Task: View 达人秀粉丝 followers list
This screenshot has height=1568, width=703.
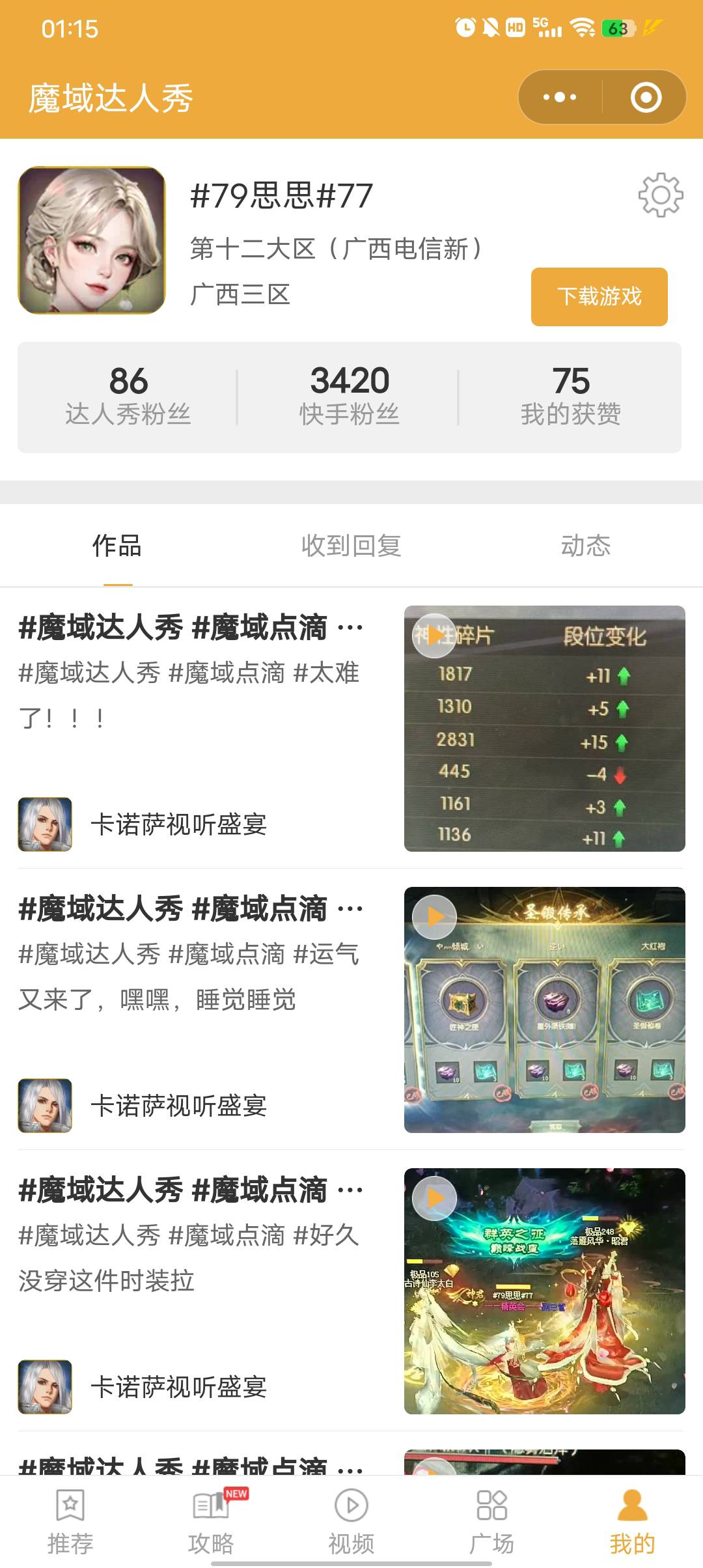Action: (128, 397)
